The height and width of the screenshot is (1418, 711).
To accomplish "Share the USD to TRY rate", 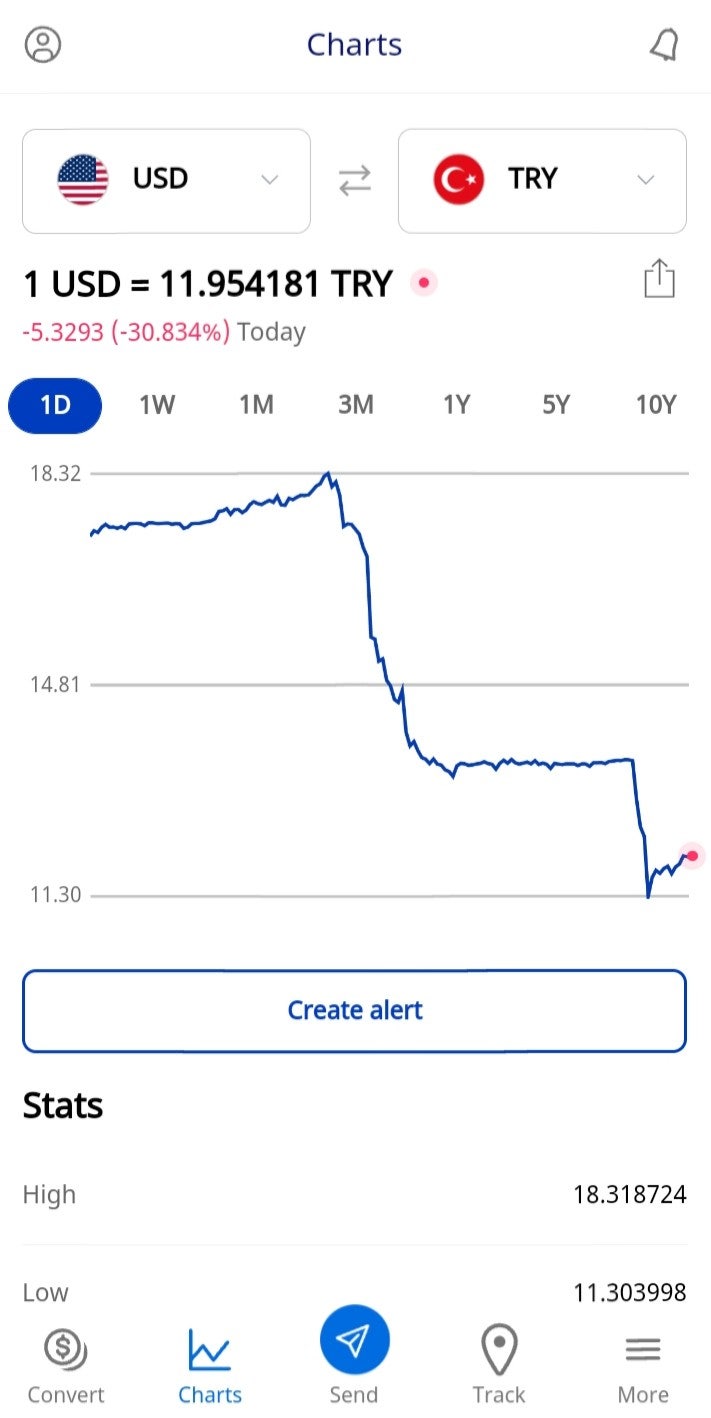I will coord(659,279).
